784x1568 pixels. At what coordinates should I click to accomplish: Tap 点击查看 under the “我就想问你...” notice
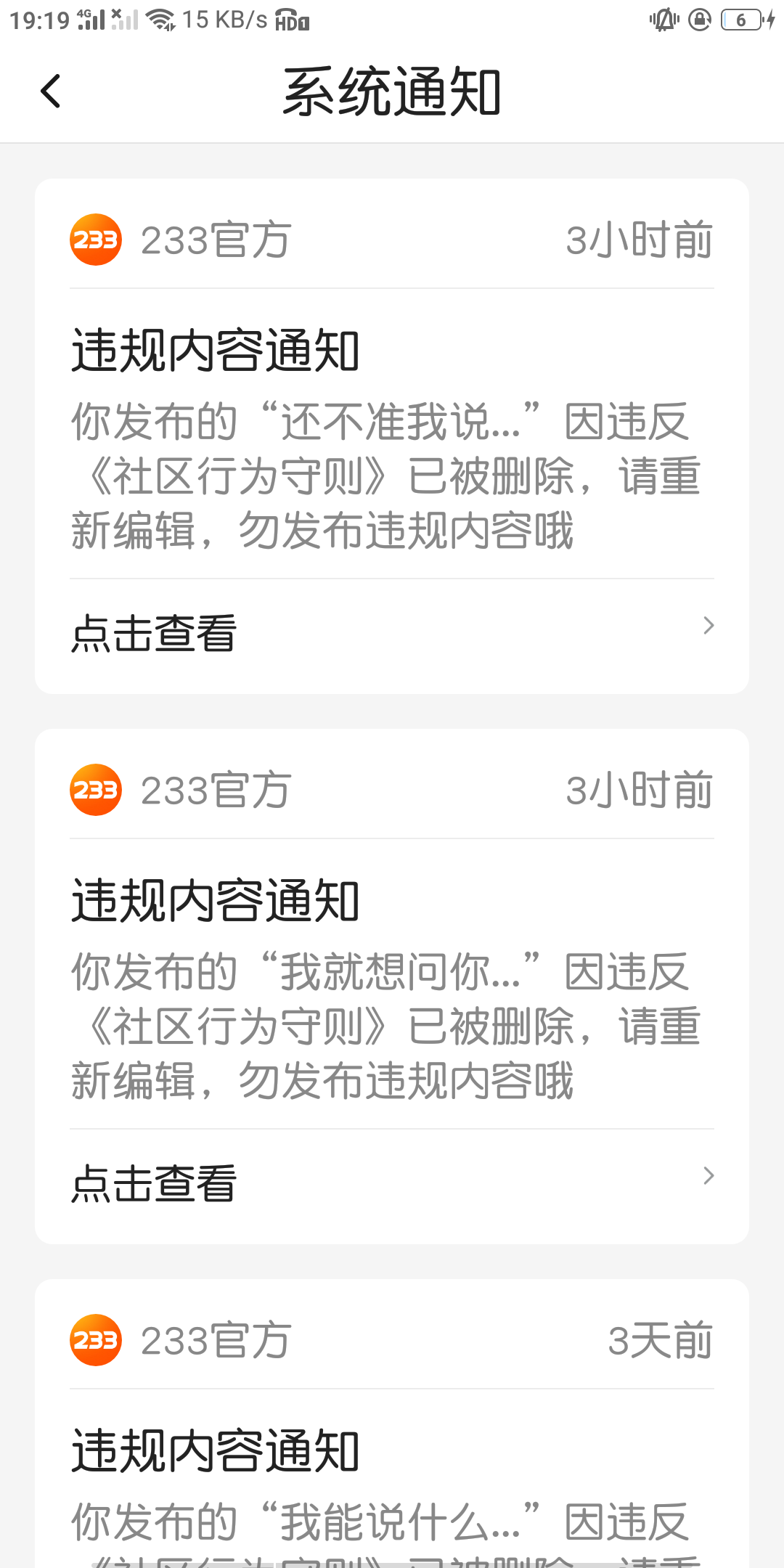click(x=392, y=1183)
